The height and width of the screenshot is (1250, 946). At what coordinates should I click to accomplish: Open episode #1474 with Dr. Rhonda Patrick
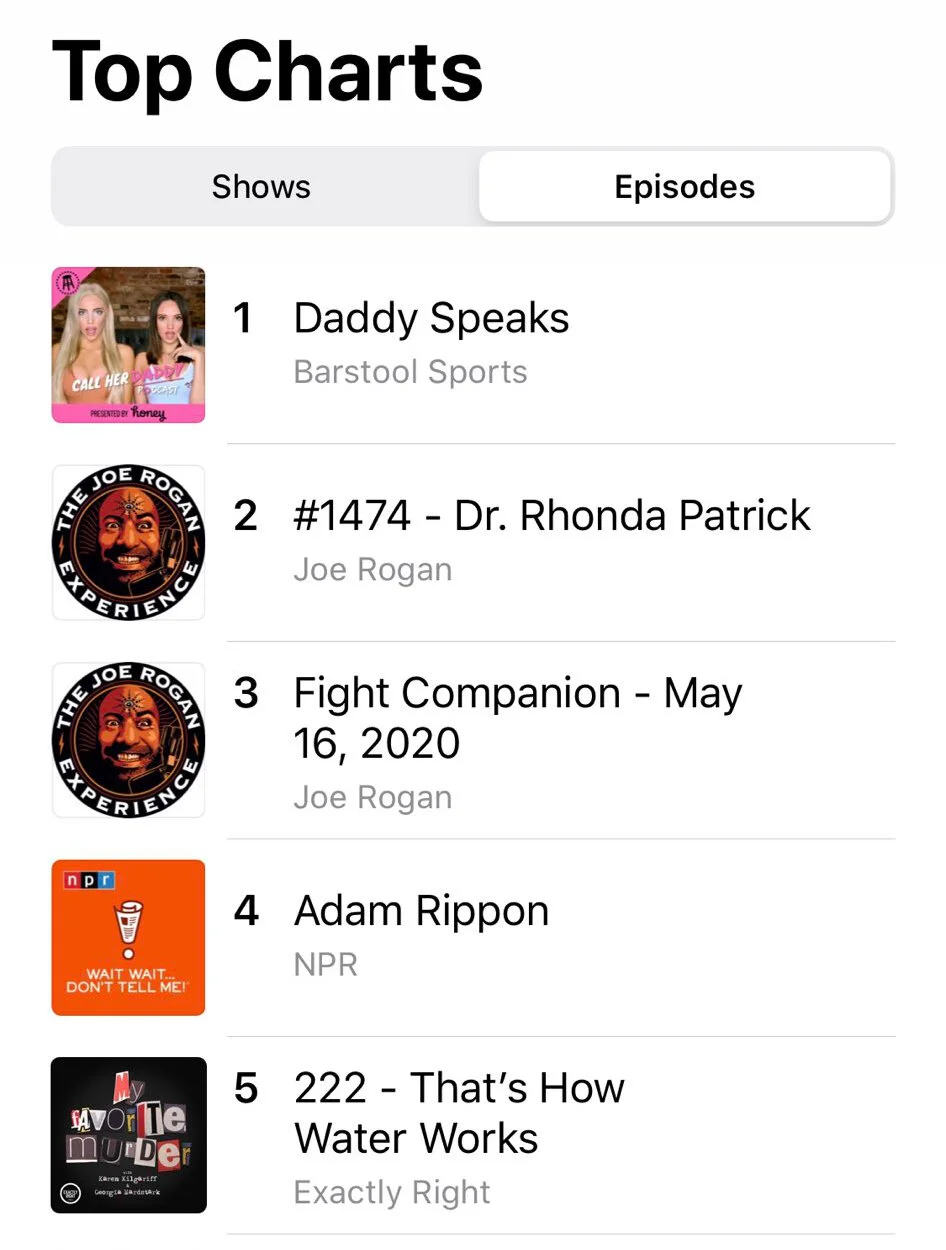pyautogui.click(x=551, y=517)
